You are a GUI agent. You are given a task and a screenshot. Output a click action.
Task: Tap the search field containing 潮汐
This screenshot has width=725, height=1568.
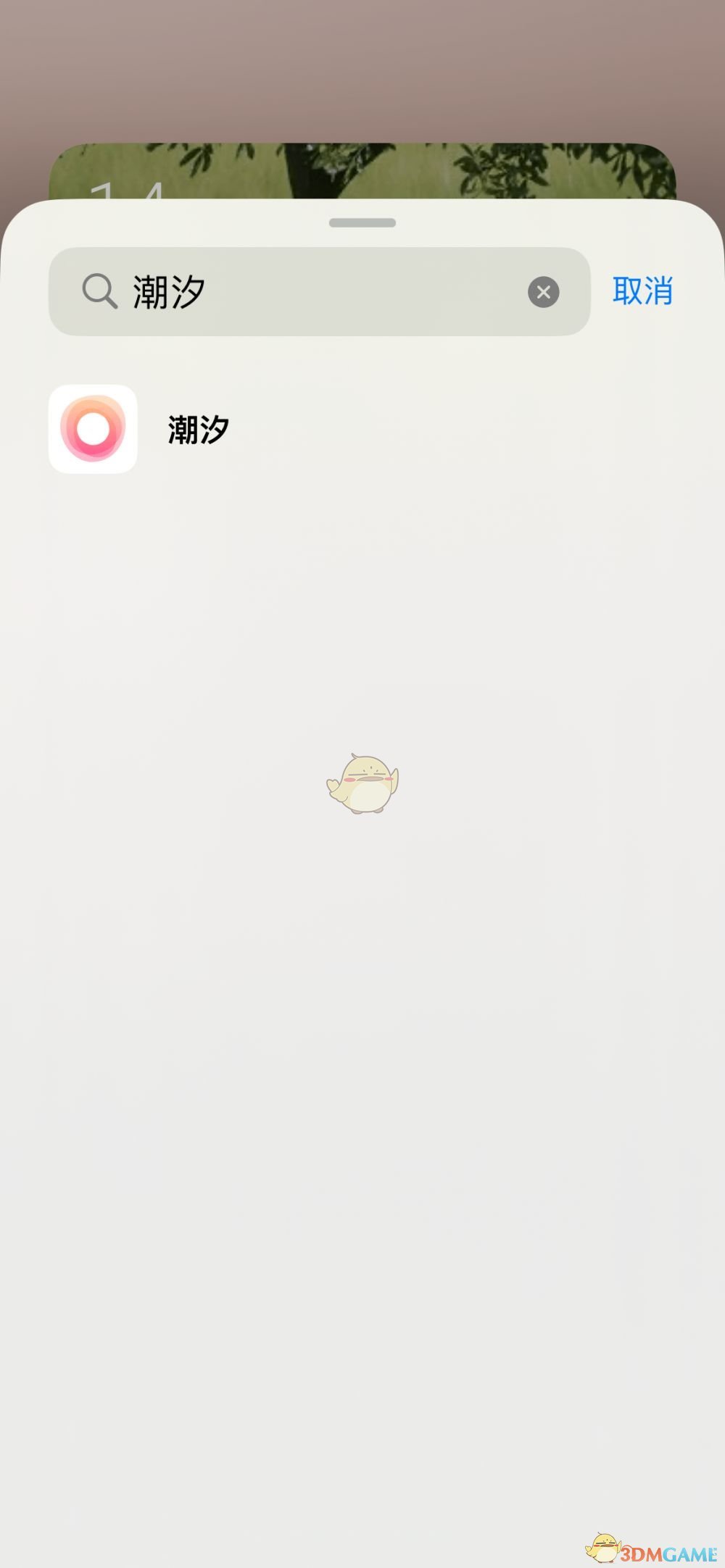click(319, 292)
